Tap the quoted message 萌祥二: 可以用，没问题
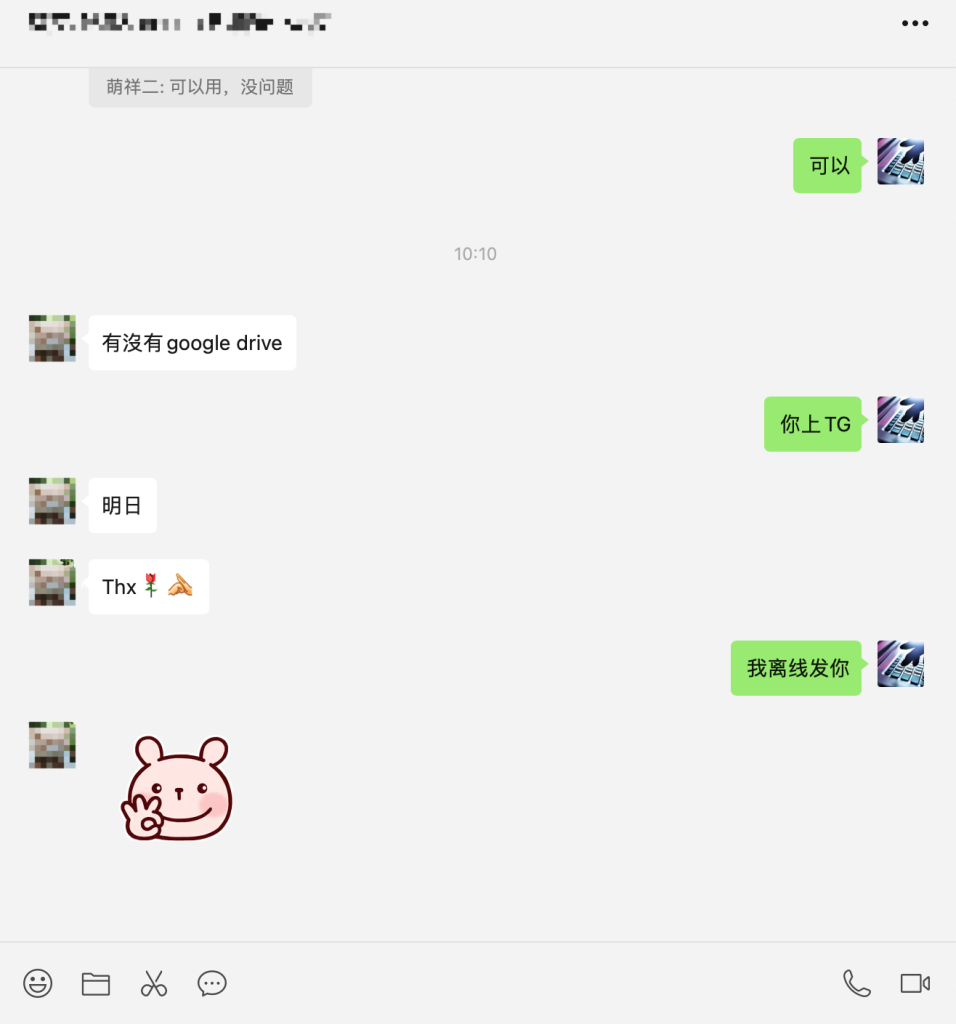Screen dimensions: 956x1024 pos(200,87)
